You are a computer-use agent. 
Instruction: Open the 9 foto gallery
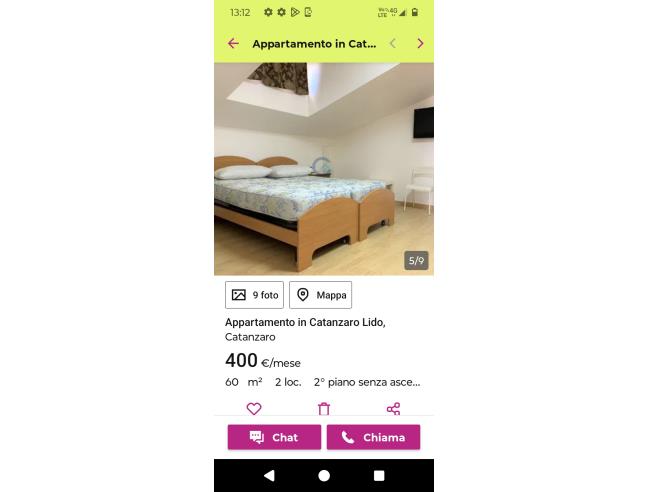tap(255, 295)
